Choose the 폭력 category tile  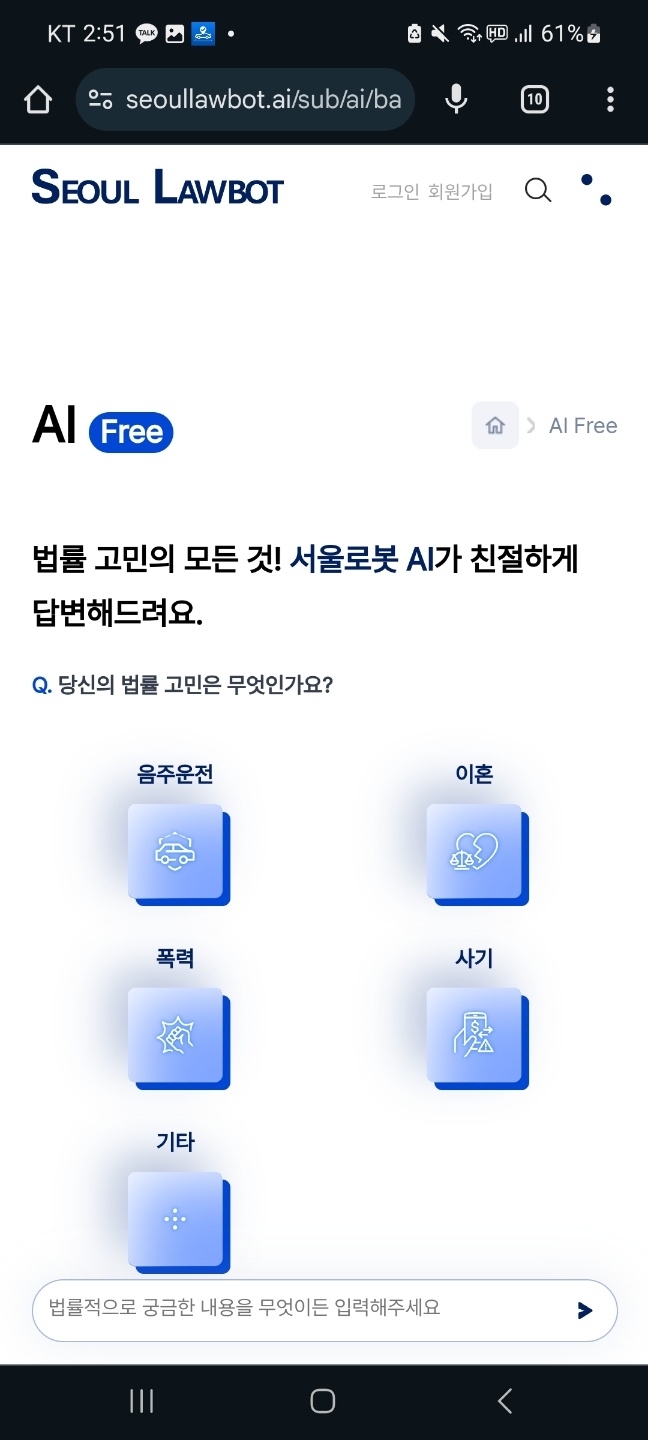click(176, 1036)
